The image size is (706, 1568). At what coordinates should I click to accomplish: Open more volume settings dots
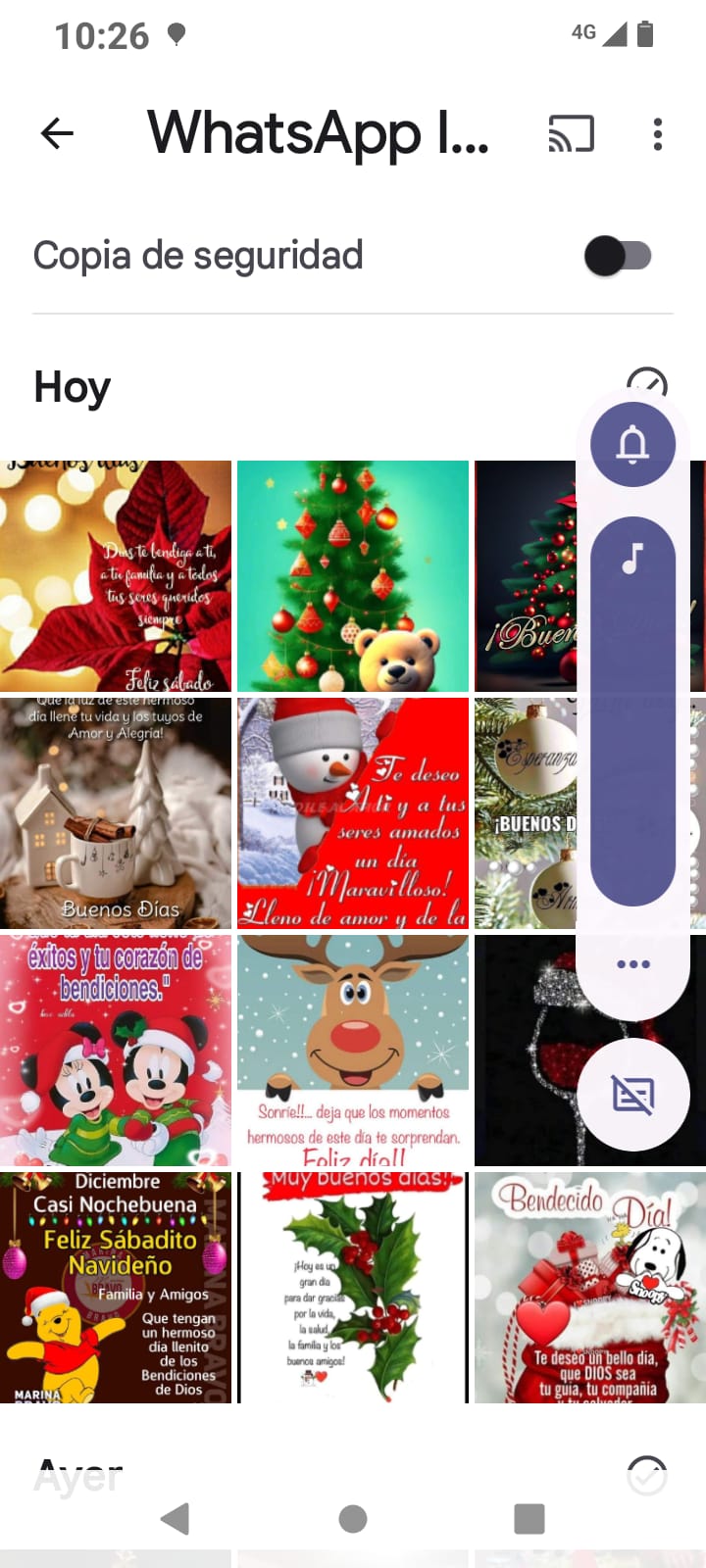[632, 964]
